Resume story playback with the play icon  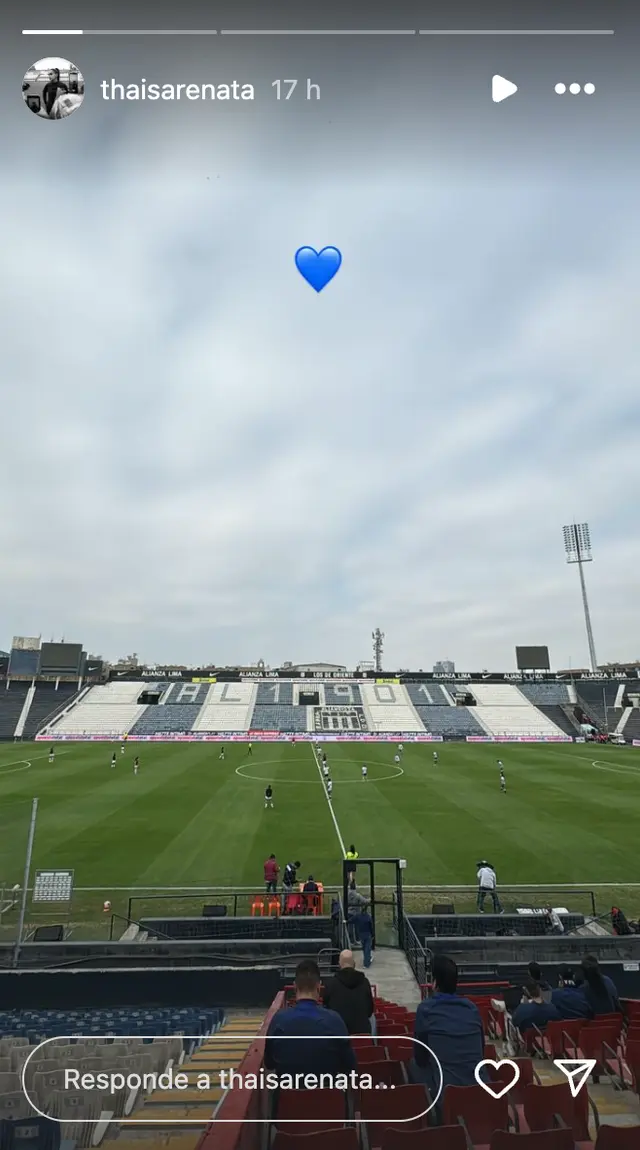(x=504, y=89)
